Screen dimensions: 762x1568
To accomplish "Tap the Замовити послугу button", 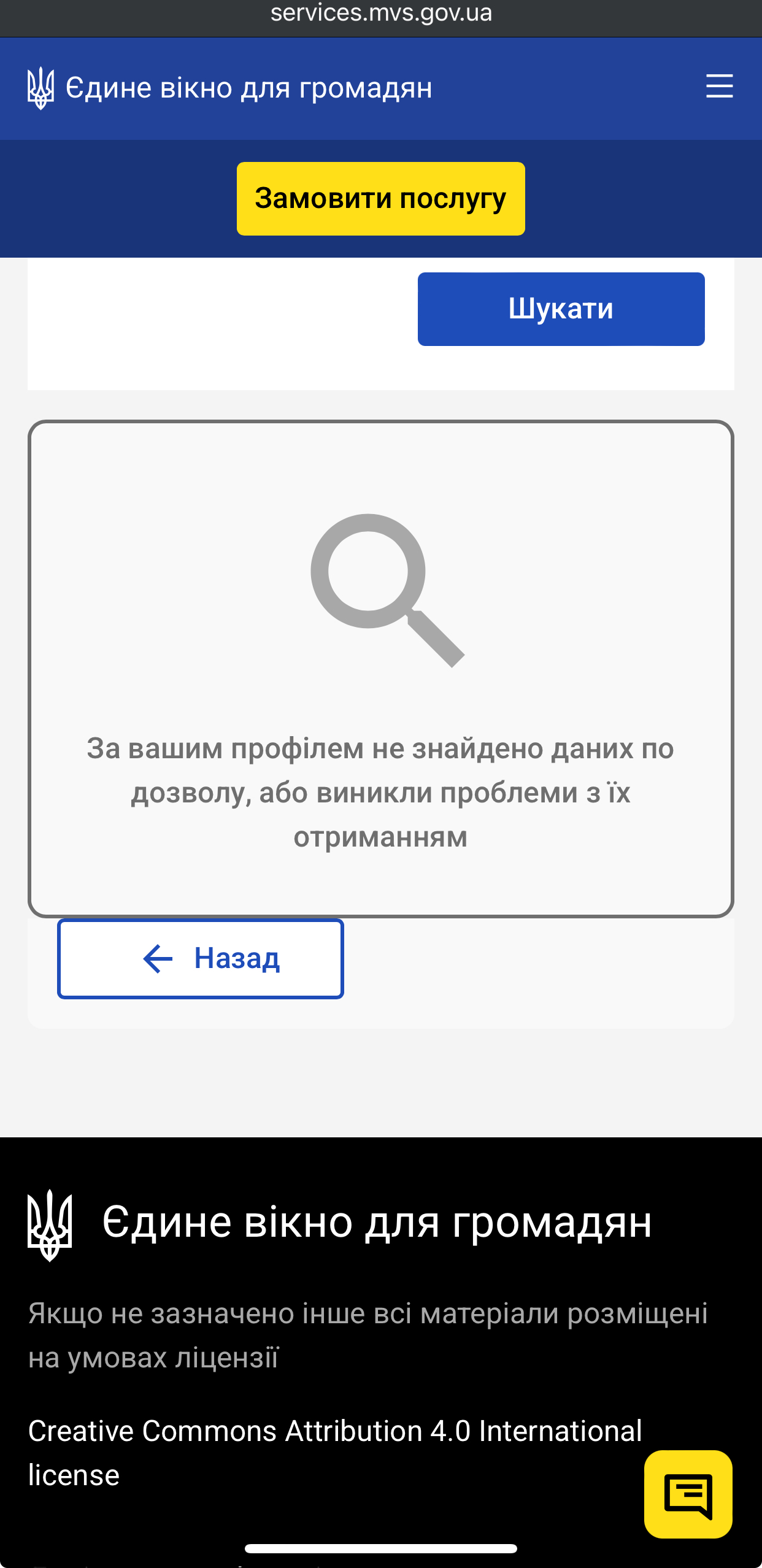I will coord(380,199).
